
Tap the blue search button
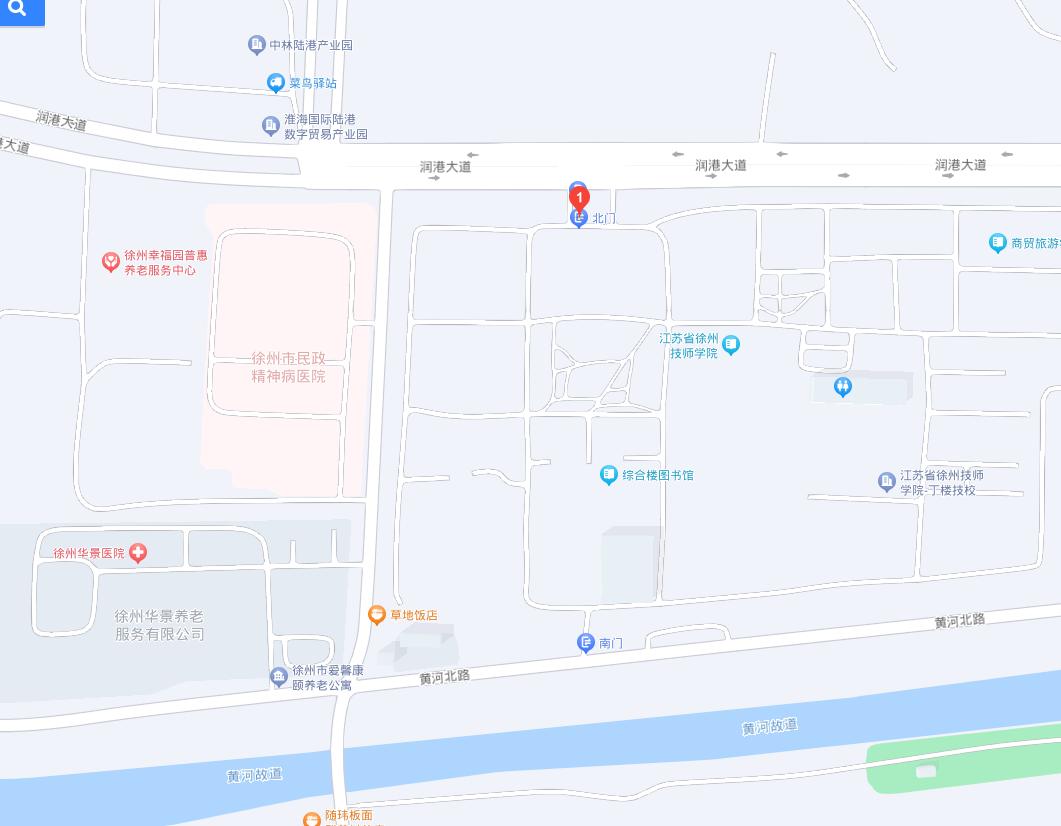(18, 11)
